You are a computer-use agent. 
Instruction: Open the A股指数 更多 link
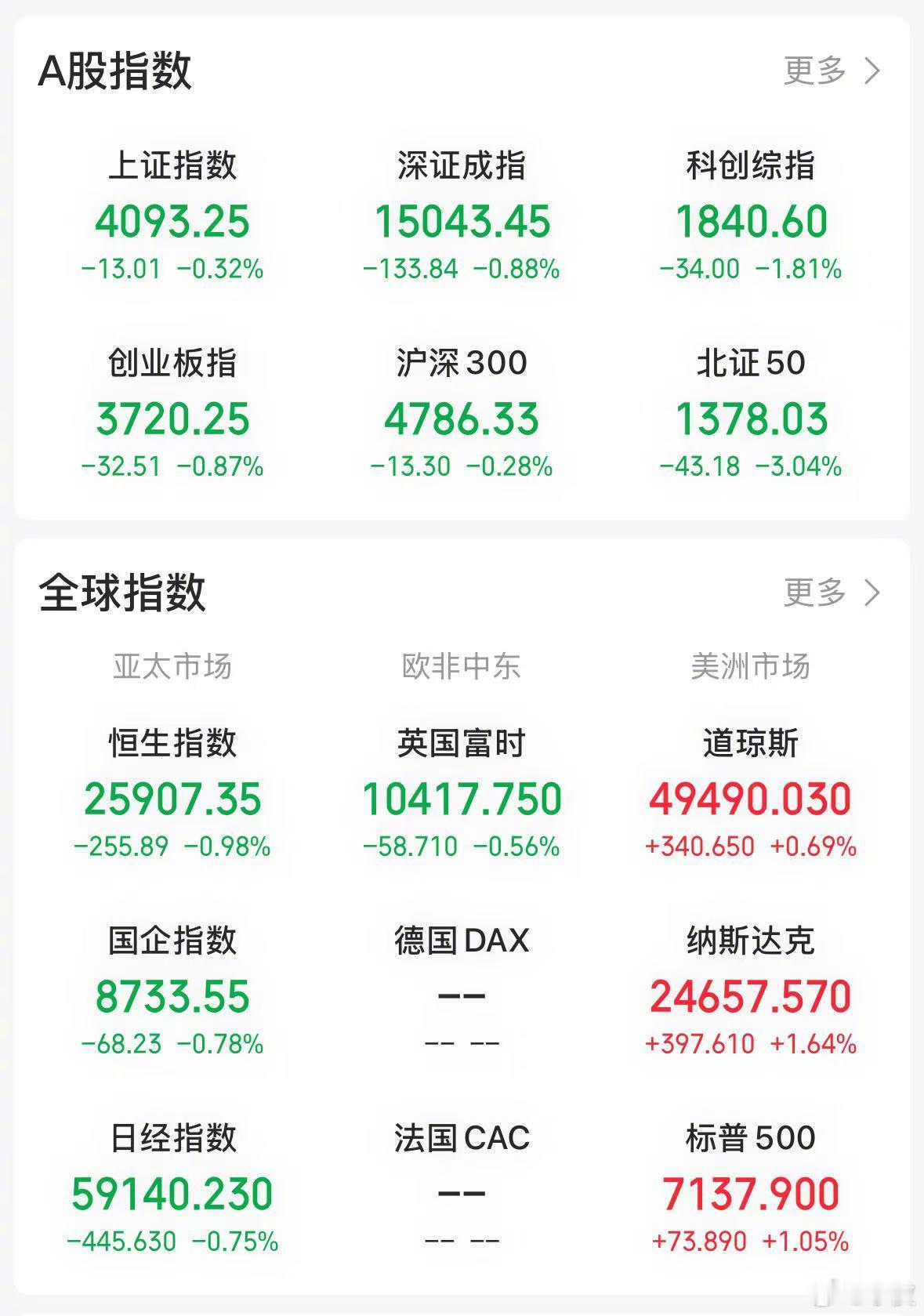tap(813, 71)
